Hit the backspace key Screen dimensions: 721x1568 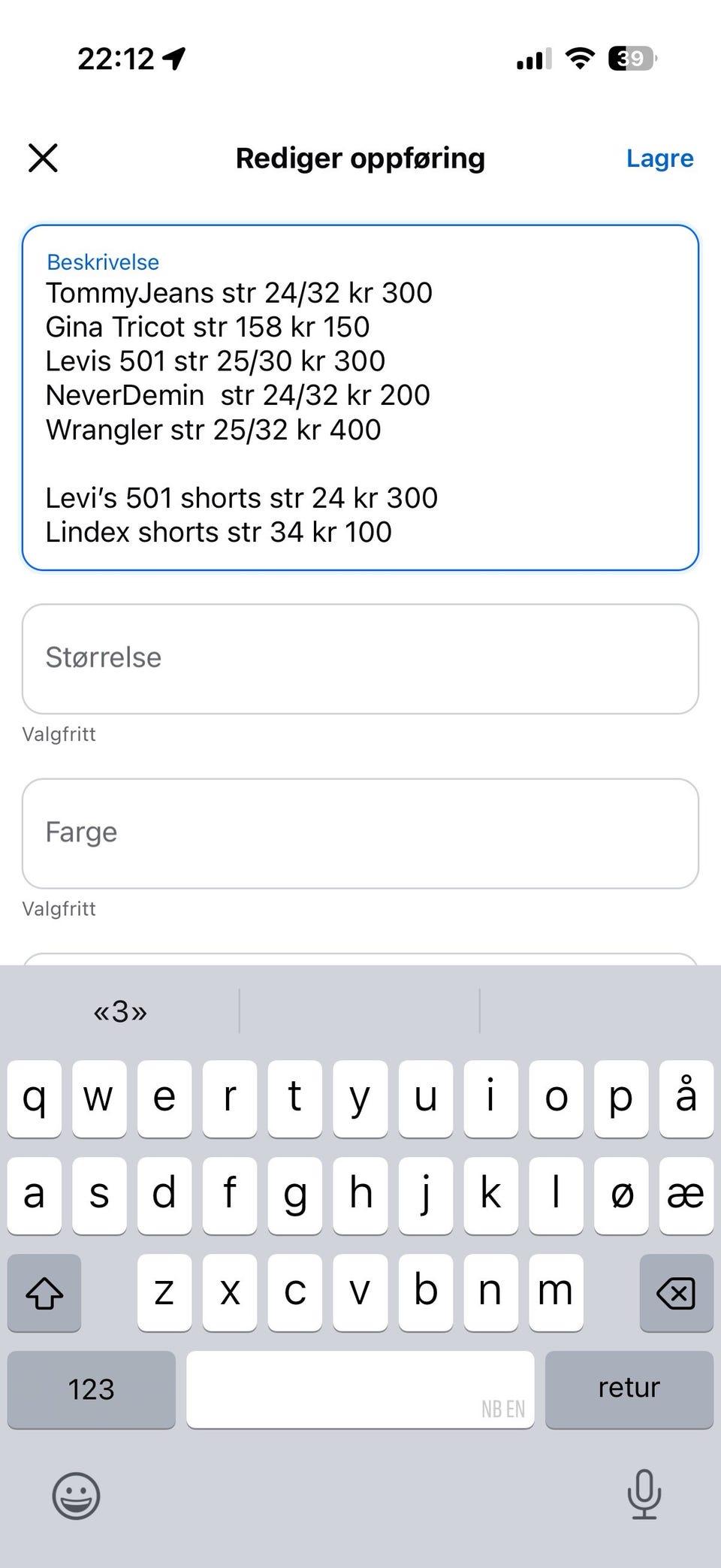click(x=676, y=1292)
